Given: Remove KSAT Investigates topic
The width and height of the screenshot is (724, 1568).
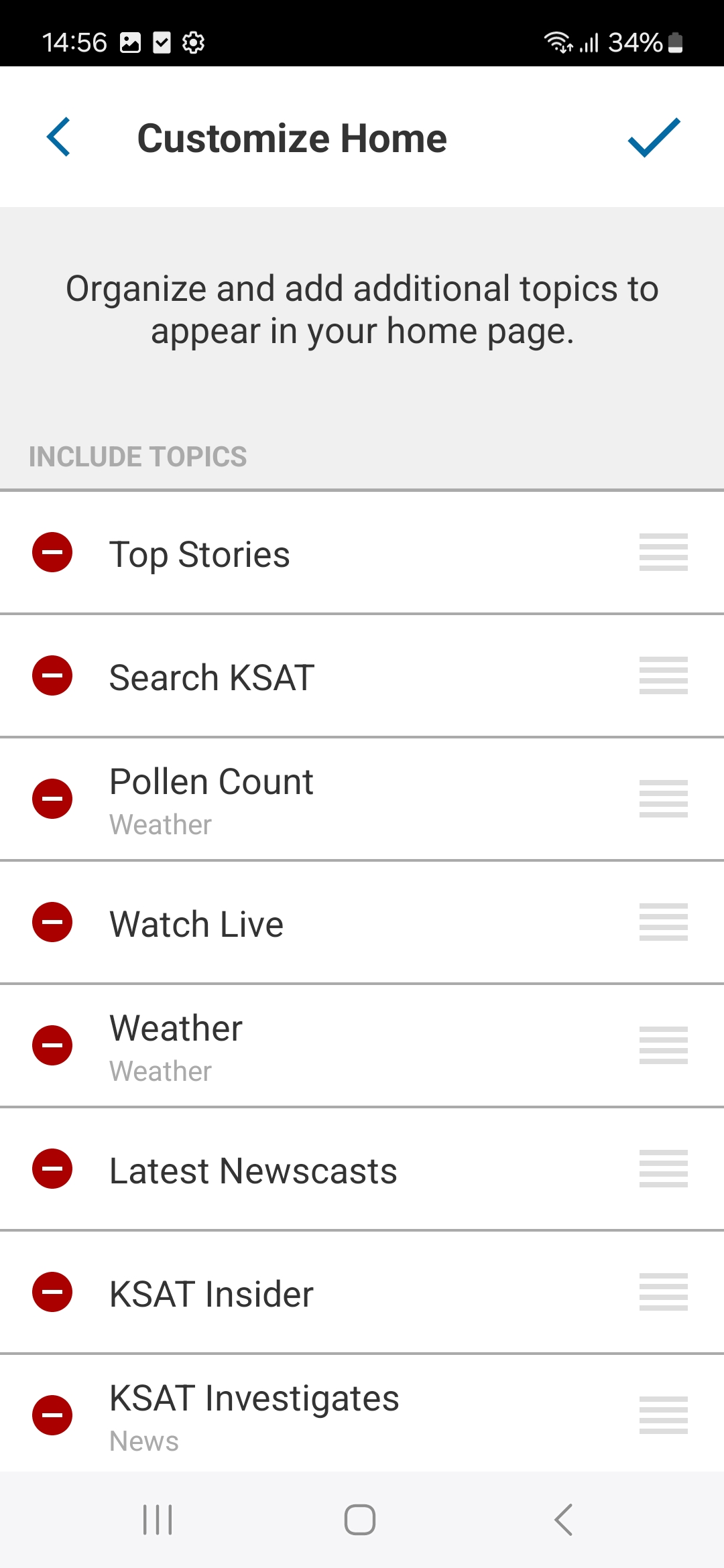Looking at the screenshot, I should 52,1415.
